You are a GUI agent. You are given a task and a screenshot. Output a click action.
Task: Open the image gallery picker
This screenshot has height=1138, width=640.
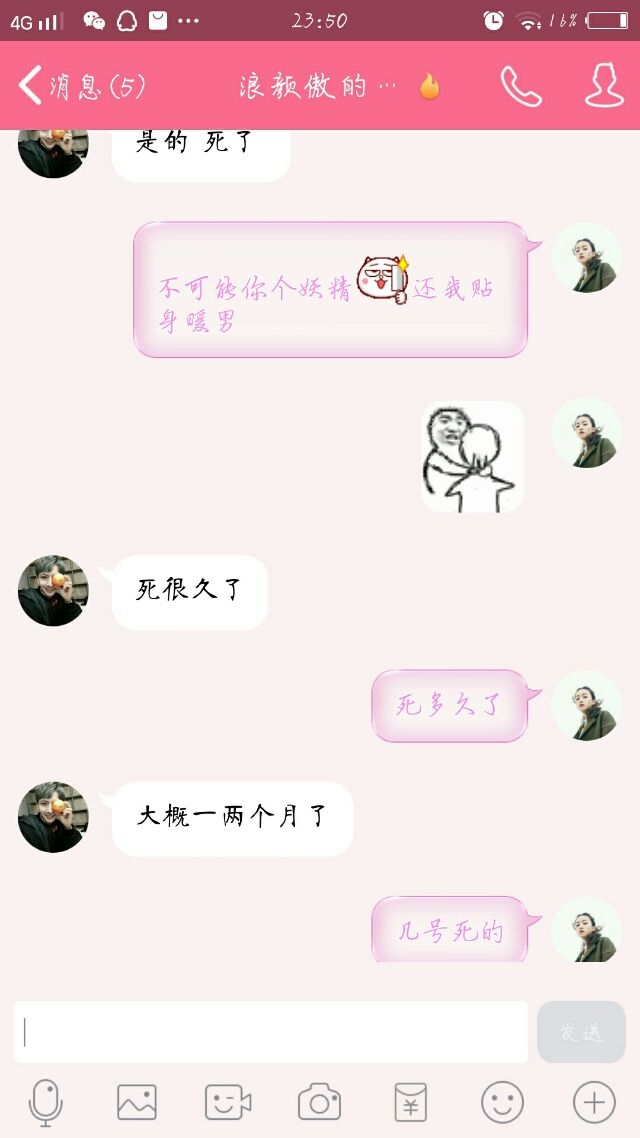point(136,1102)
